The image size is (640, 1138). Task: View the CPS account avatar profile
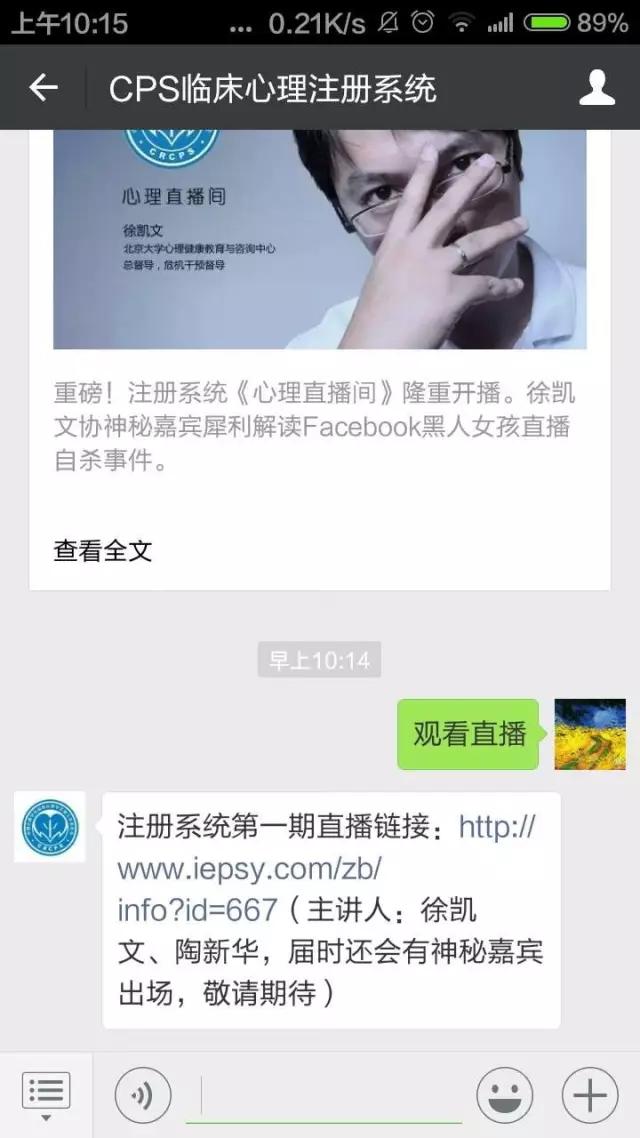[50, 826]
